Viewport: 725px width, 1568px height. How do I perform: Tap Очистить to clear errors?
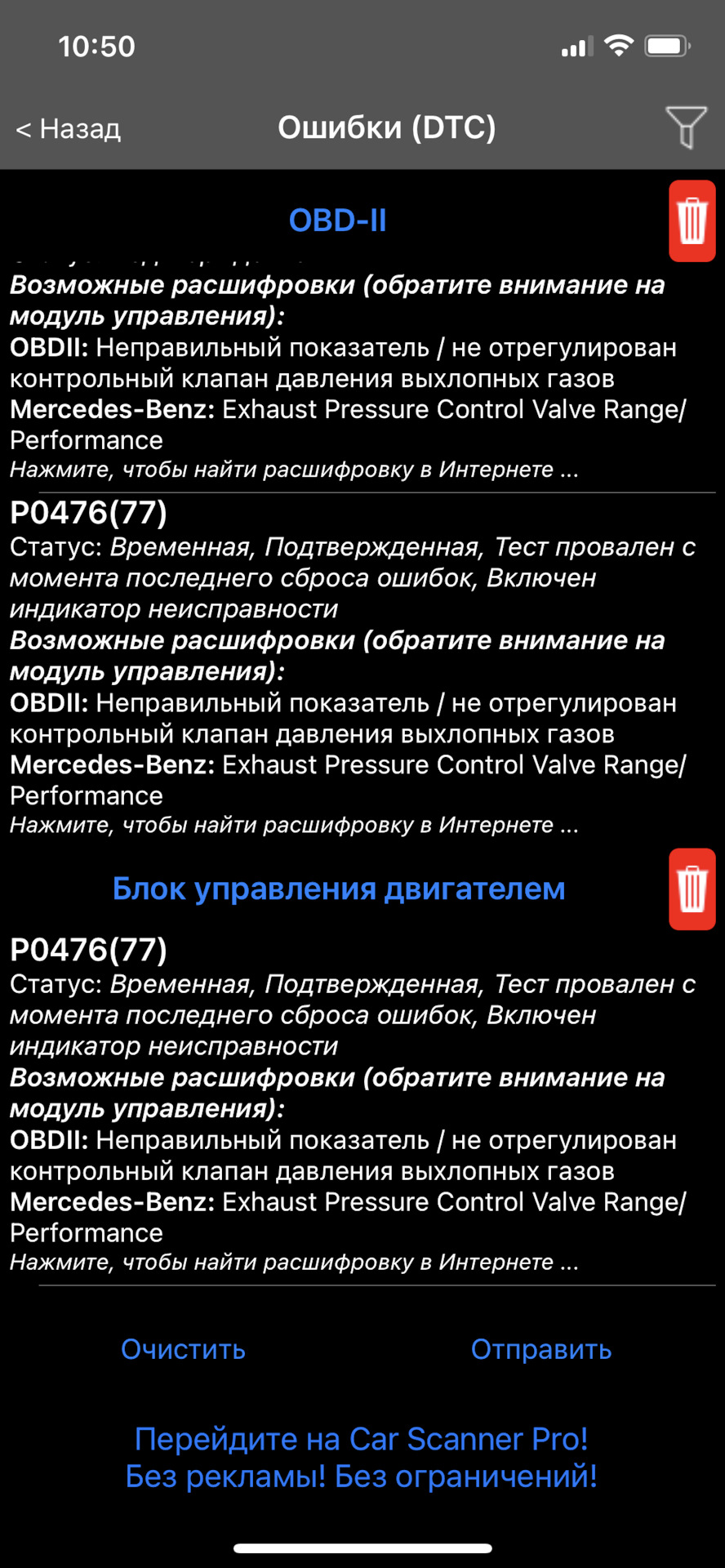click(x=183, y=1349)
